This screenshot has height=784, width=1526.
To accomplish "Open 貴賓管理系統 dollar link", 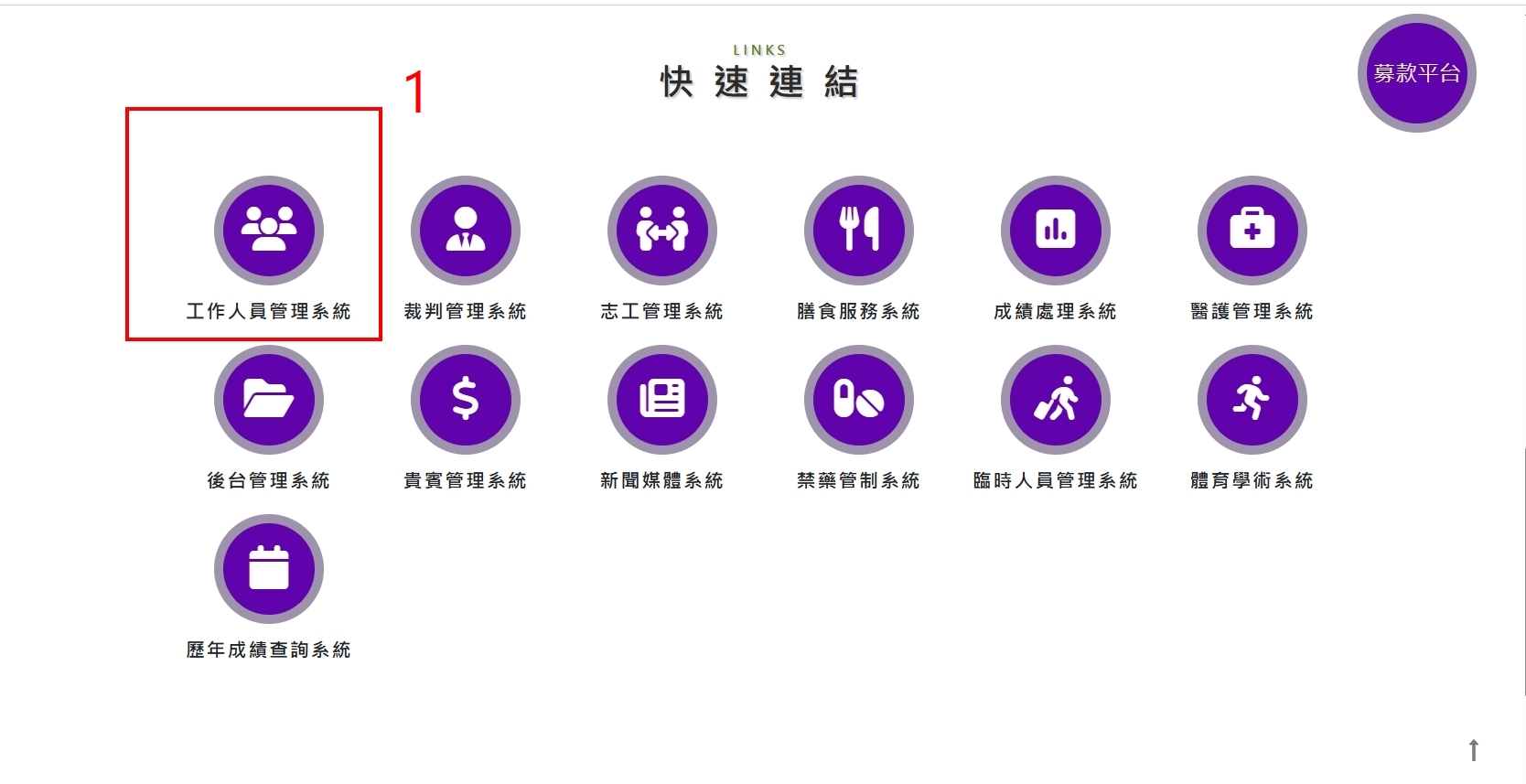I will (465, 399).
